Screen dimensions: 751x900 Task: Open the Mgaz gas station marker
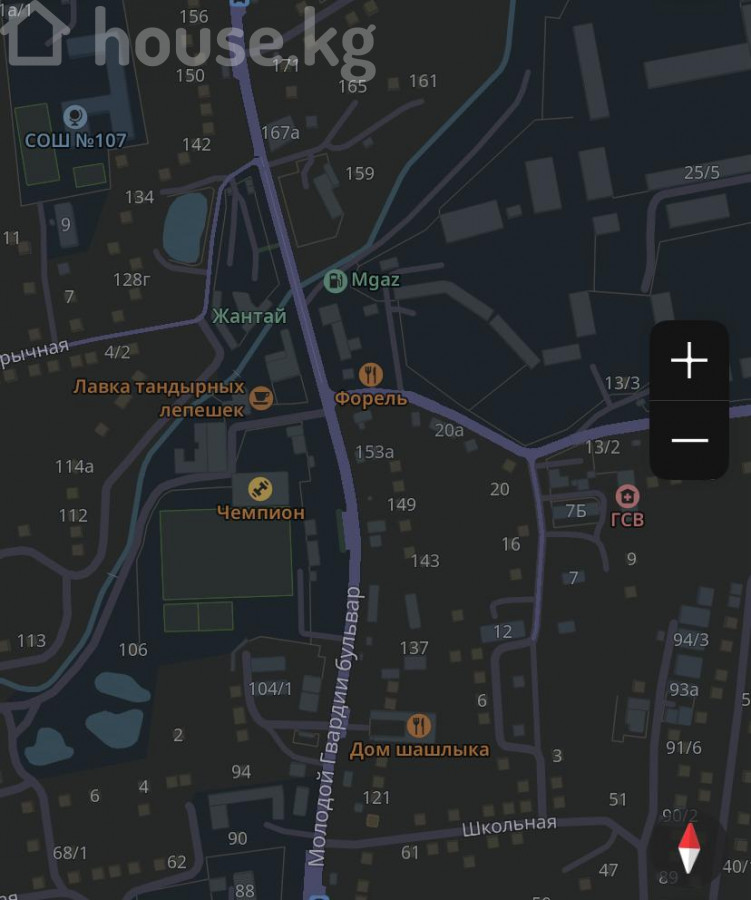pyautogui.click(x=336, y=281)
